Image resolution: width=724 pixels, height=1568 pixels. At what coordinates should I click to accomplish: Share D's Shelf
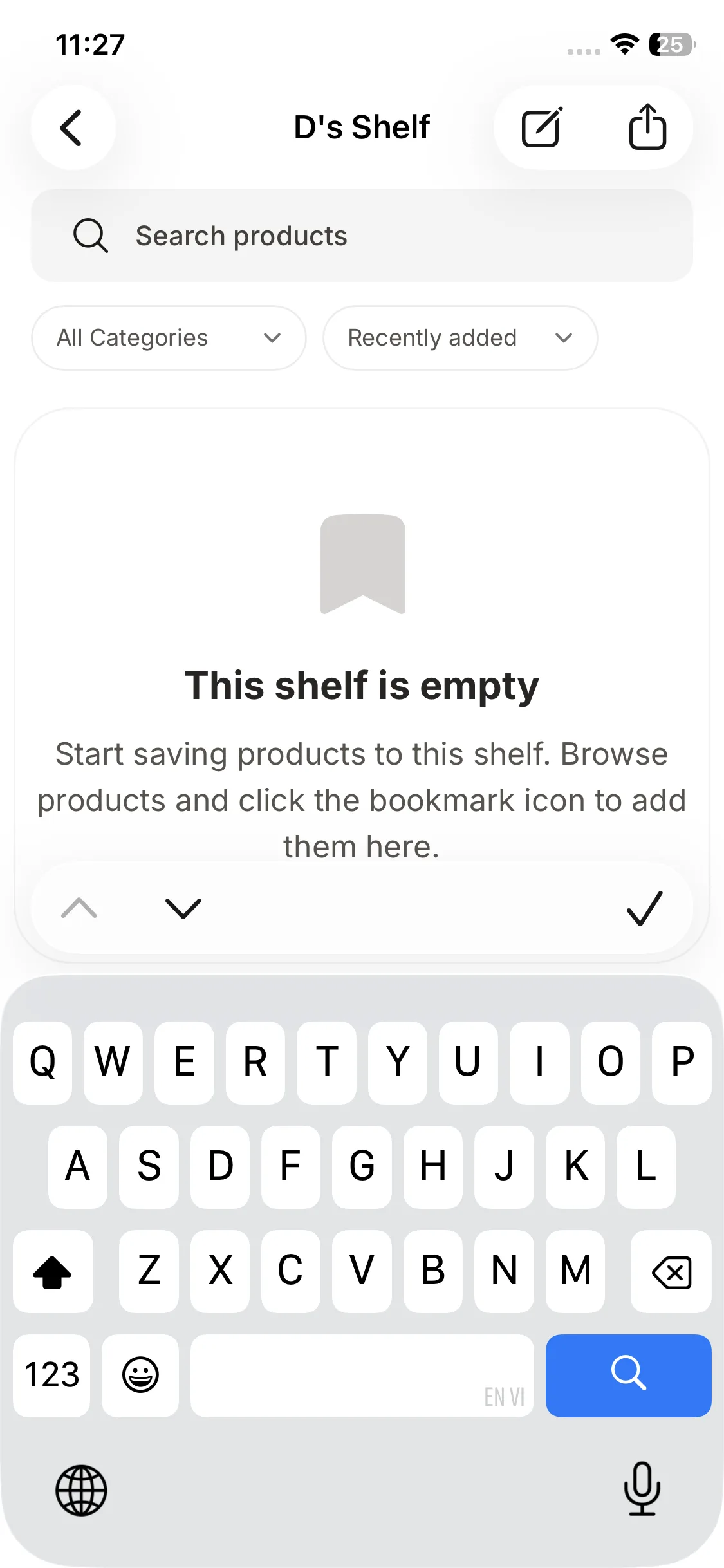pyautogui.click(x=647, y=127)
